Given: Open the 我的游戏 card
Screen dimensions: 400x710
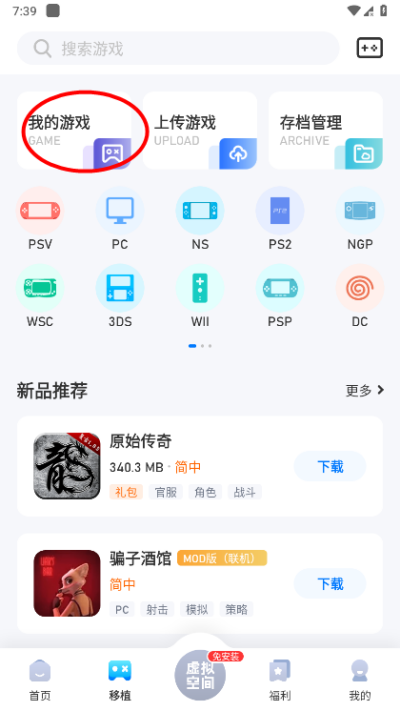Looking at the screenshot, I should click(x=74, y=130).
